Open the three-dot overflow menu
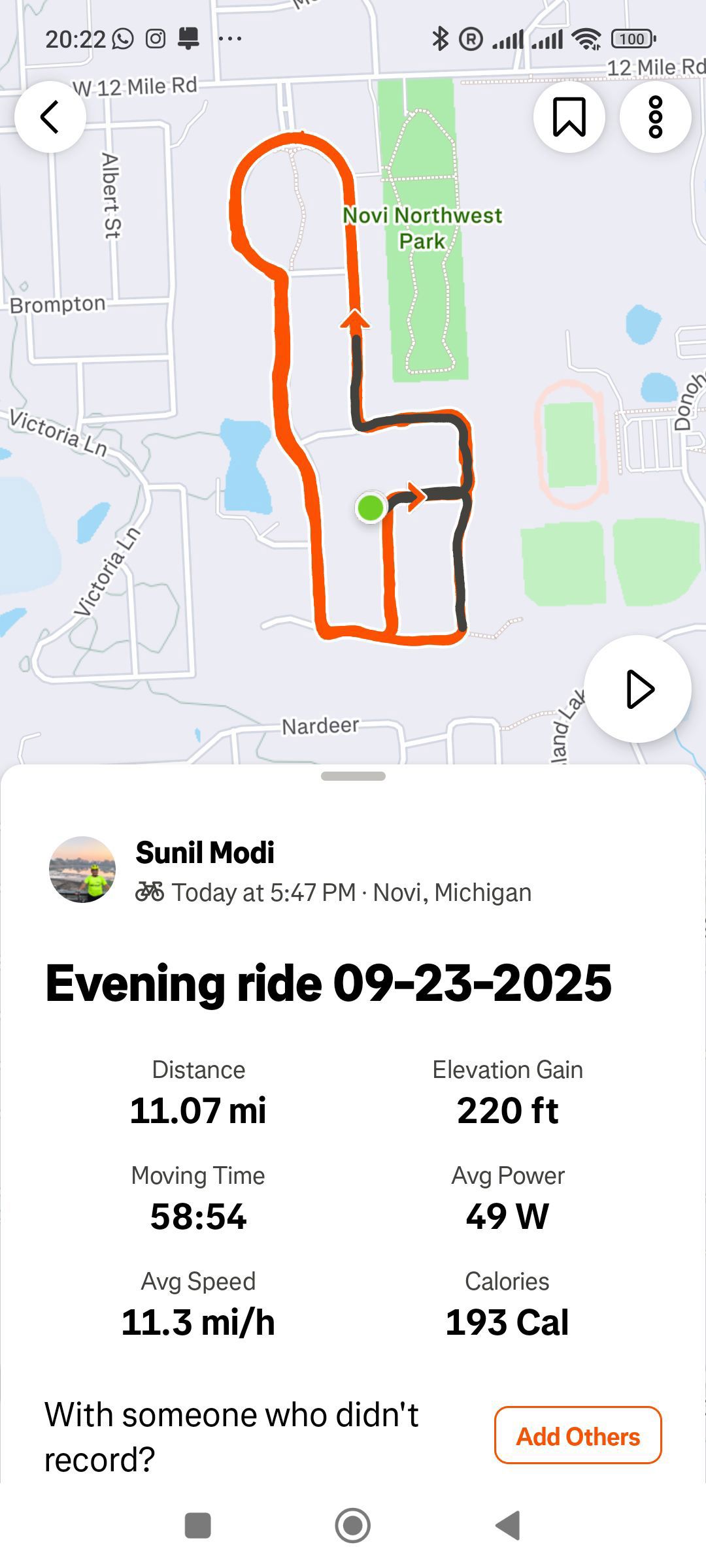The width and height of the screenshot is (706, 1568). click(x=655, y=118)
